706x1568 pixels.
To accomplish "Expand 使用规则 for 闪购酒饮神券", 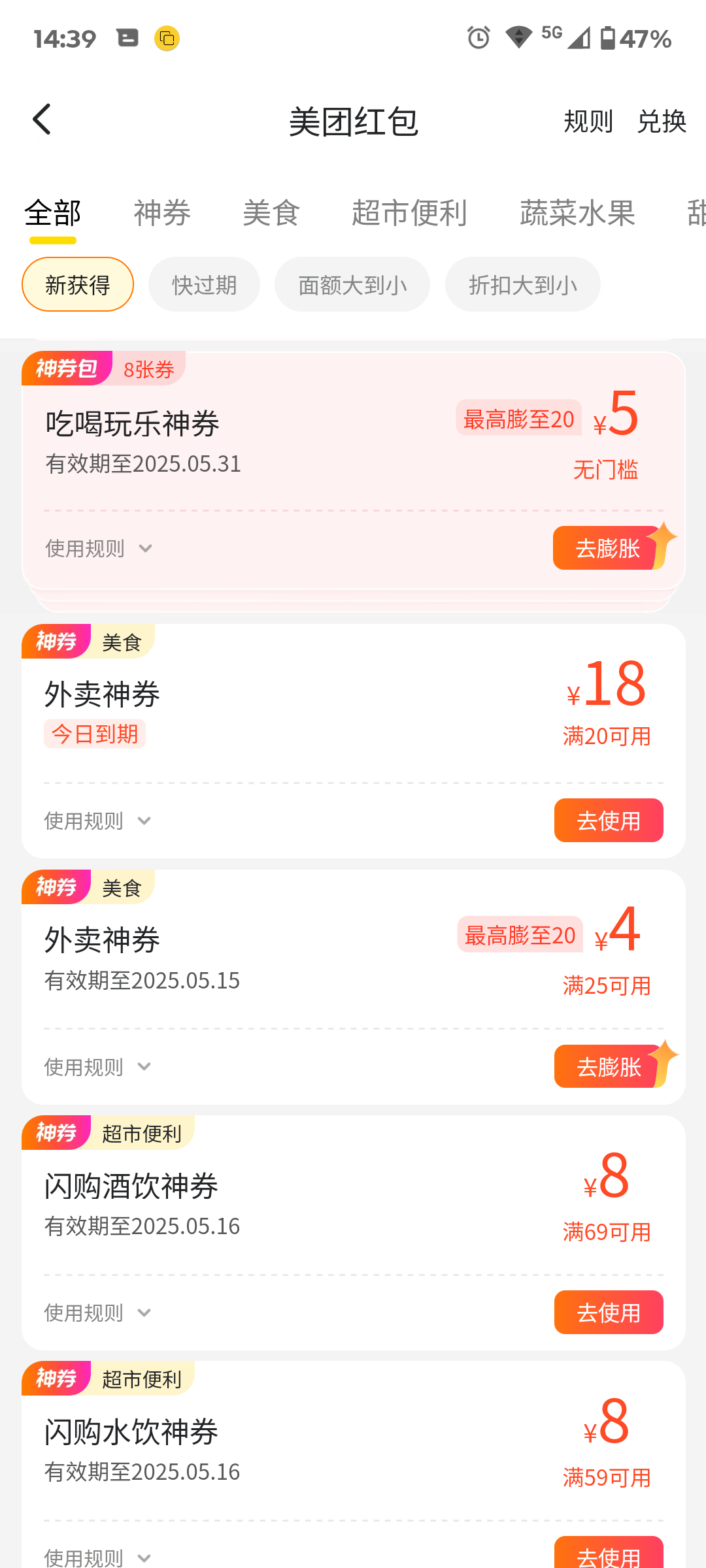I will pos(97,1313).
